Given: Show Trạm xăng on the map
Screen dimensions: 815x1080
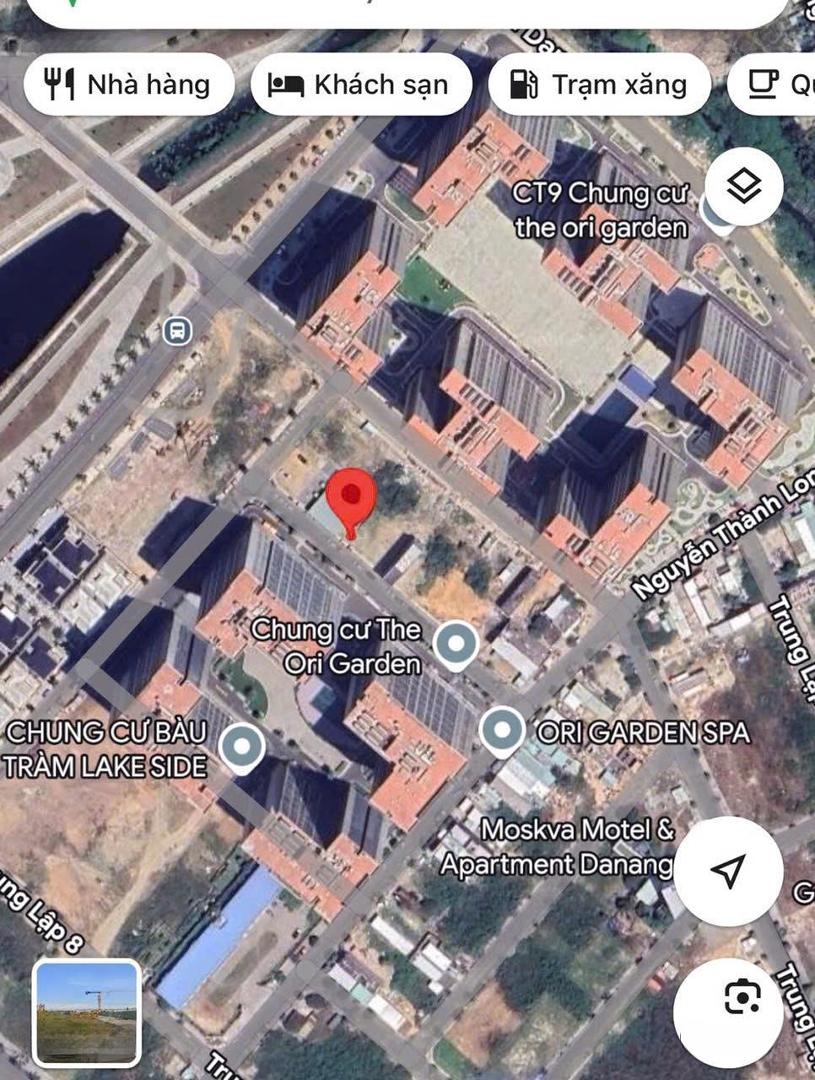Looking at the screenshot, I should (x=599, y=85).
